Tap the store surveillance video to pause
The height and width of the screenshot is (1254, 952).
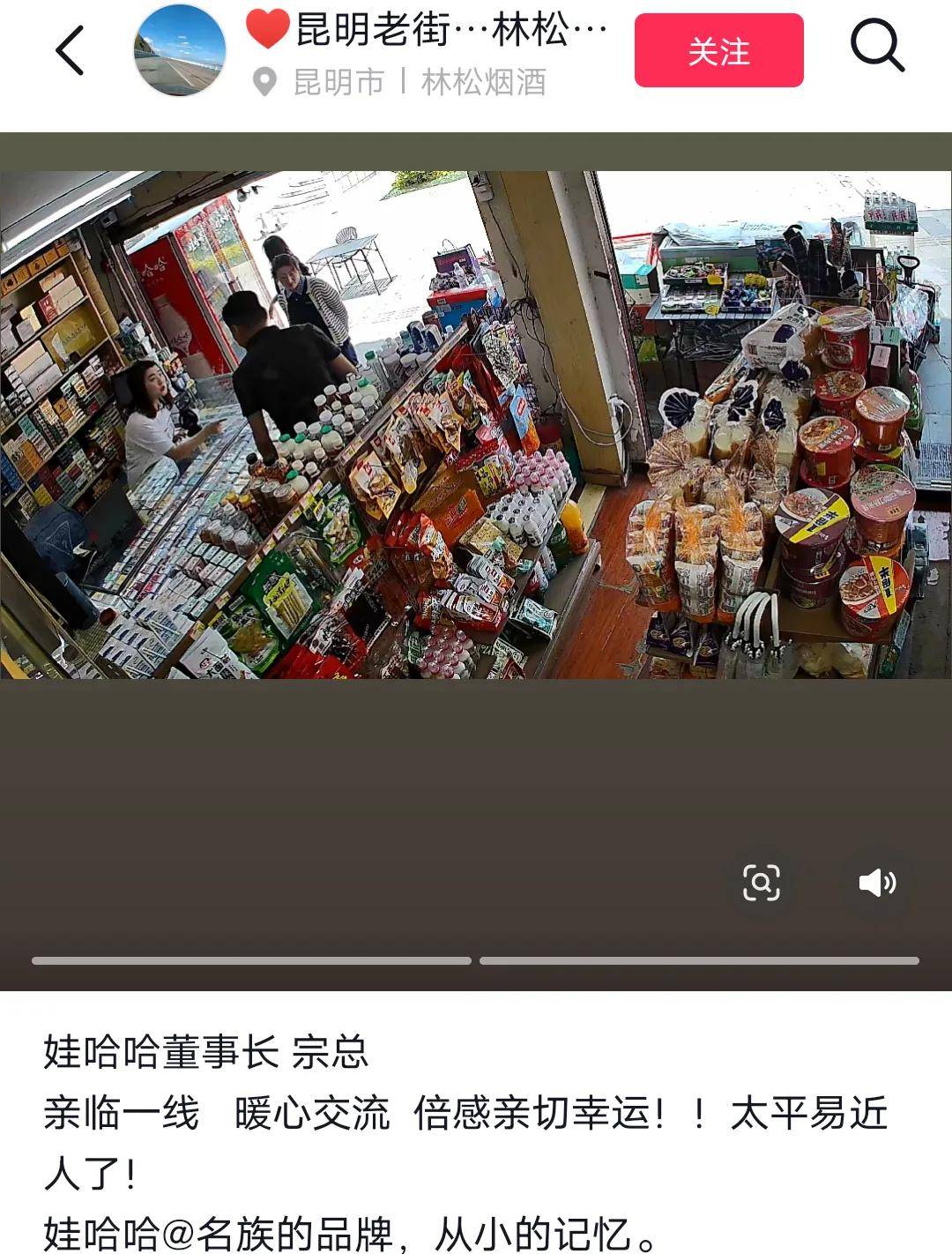(x=476, y=425)
